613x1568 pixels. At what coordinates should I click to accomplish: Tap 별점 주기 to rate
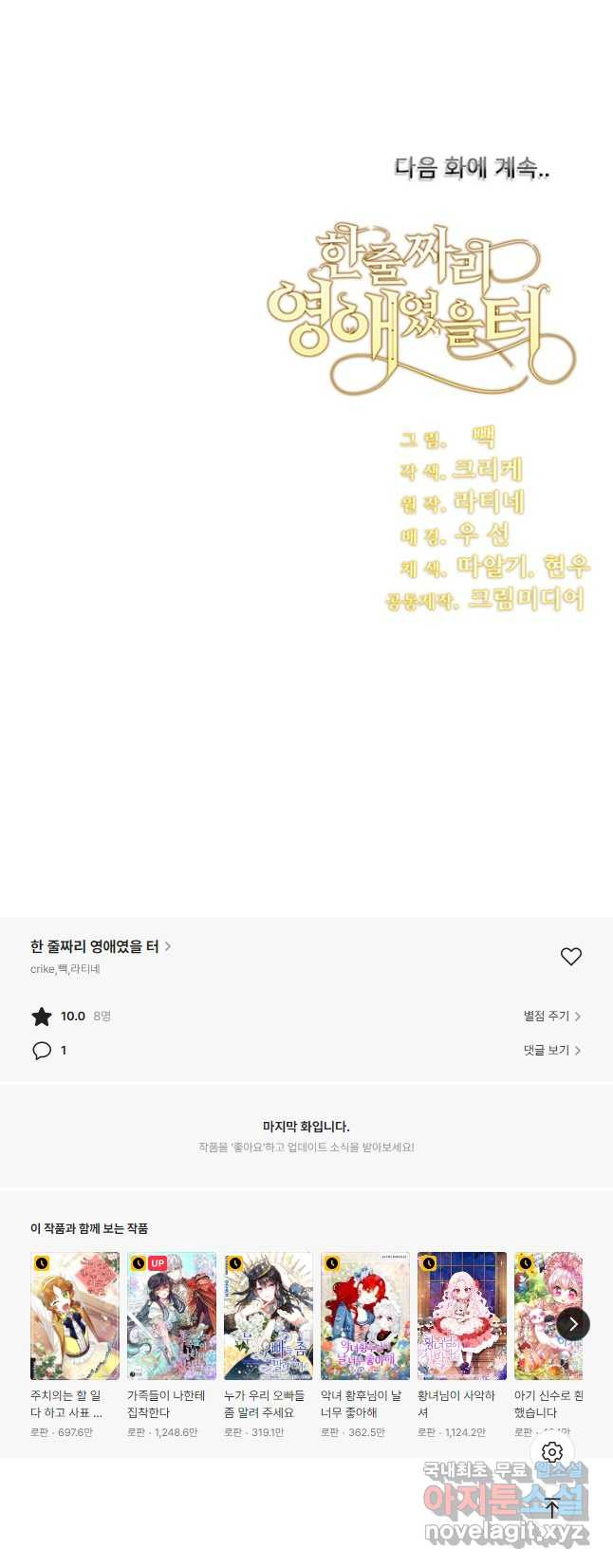(x=551, y=1017)
